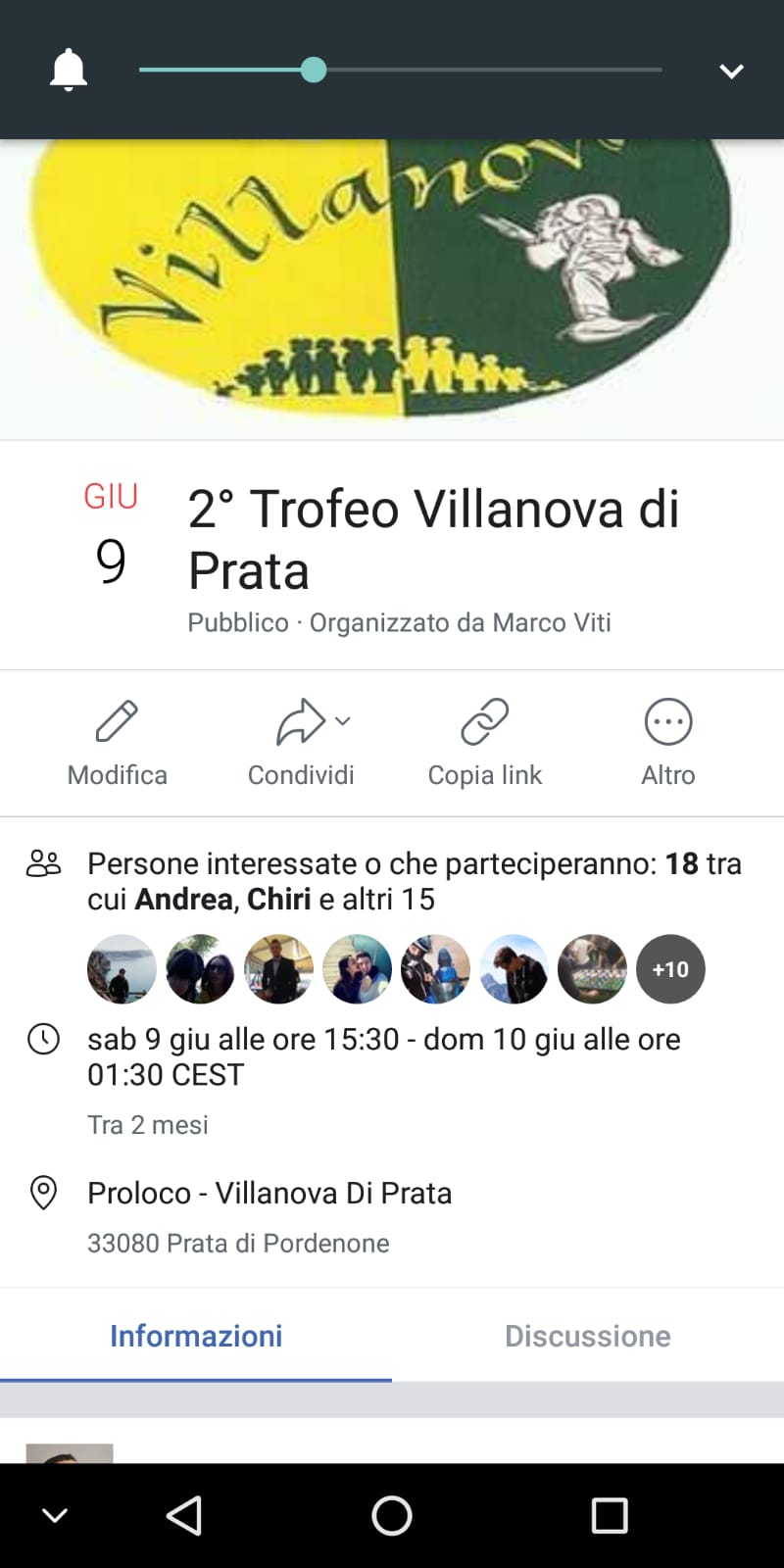Switch to the Informazioni tab
Viewport: 784px width, 1568px height.
(x=196, y=1336)
